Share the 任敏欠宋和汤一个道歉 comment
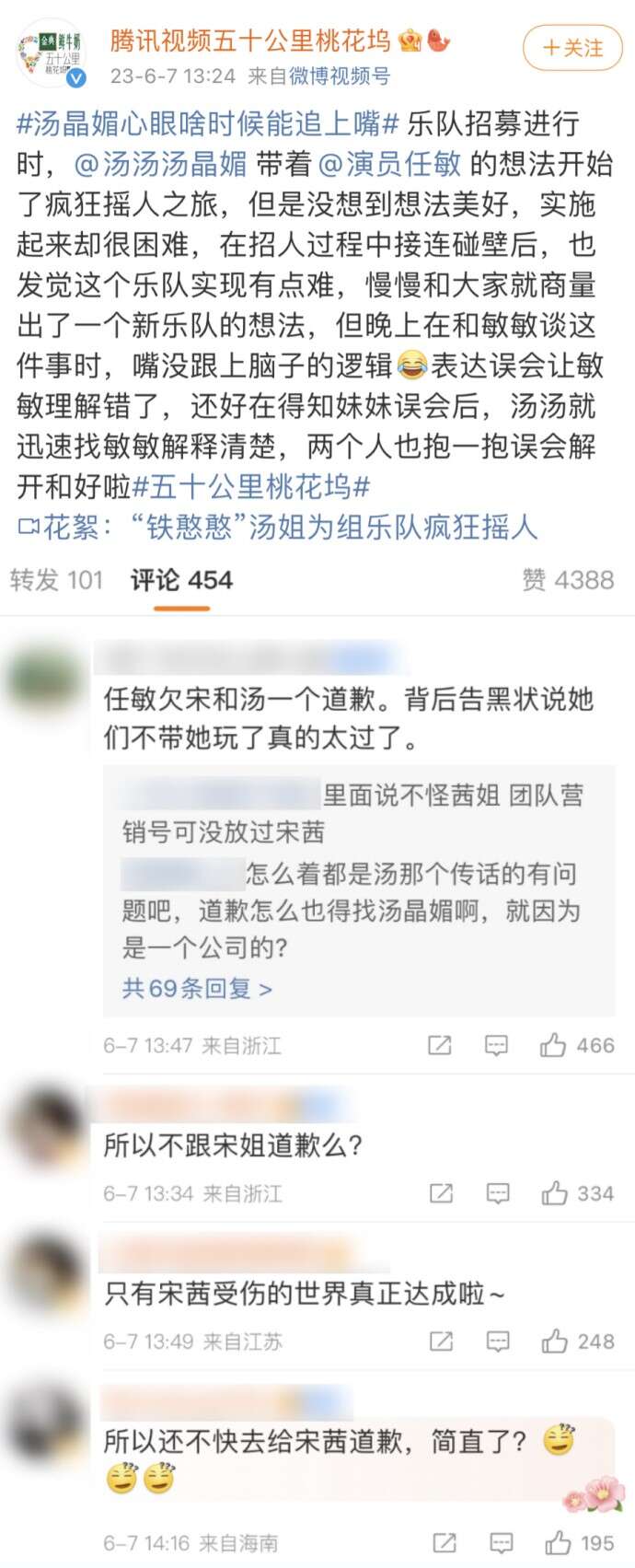Image resolution: width=635 pixels, height=1568 pixels. [440, 1045]
